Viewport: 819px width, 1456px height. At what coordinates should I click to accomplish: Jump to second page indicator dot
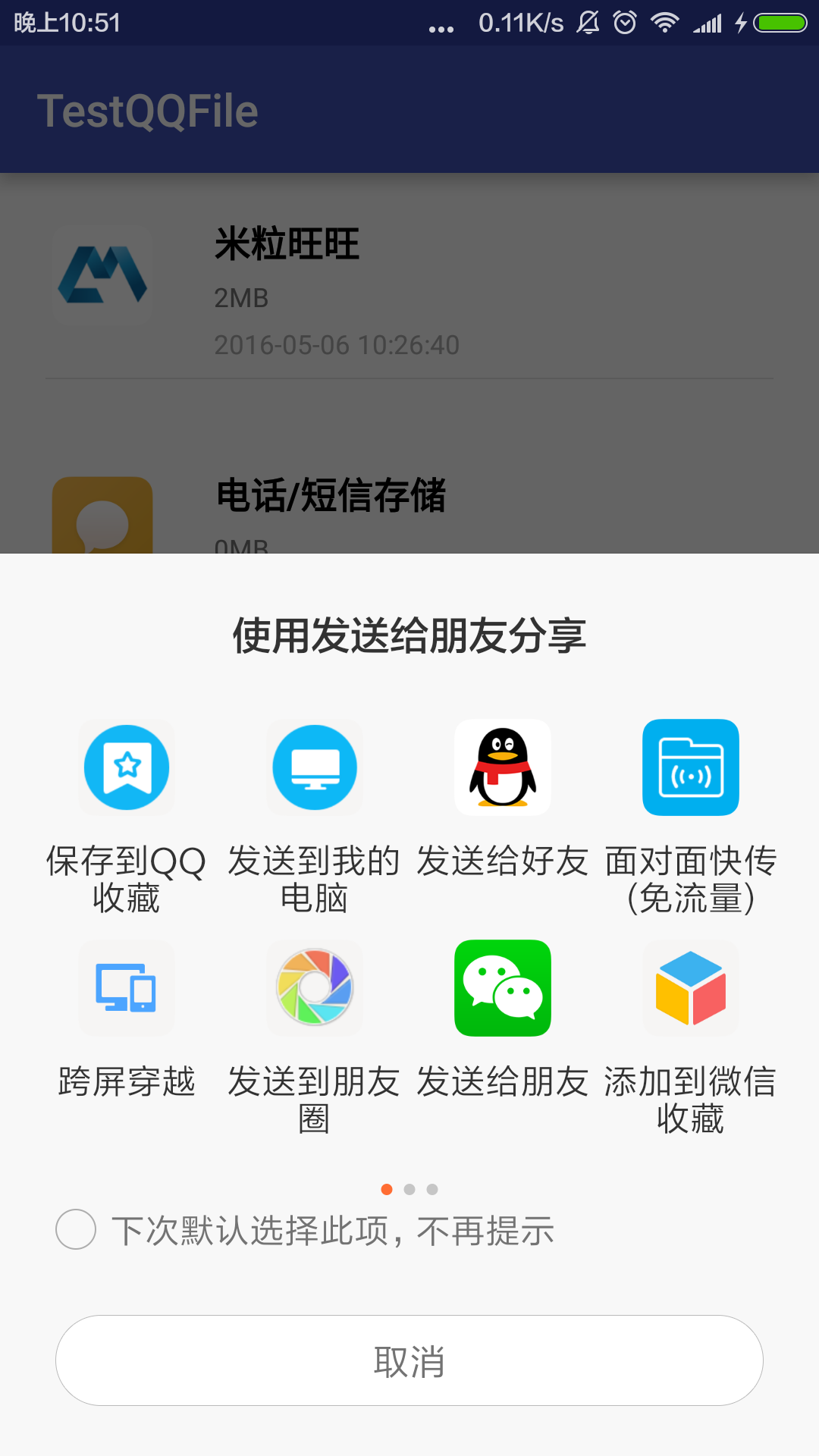[x=409, y=1188]
